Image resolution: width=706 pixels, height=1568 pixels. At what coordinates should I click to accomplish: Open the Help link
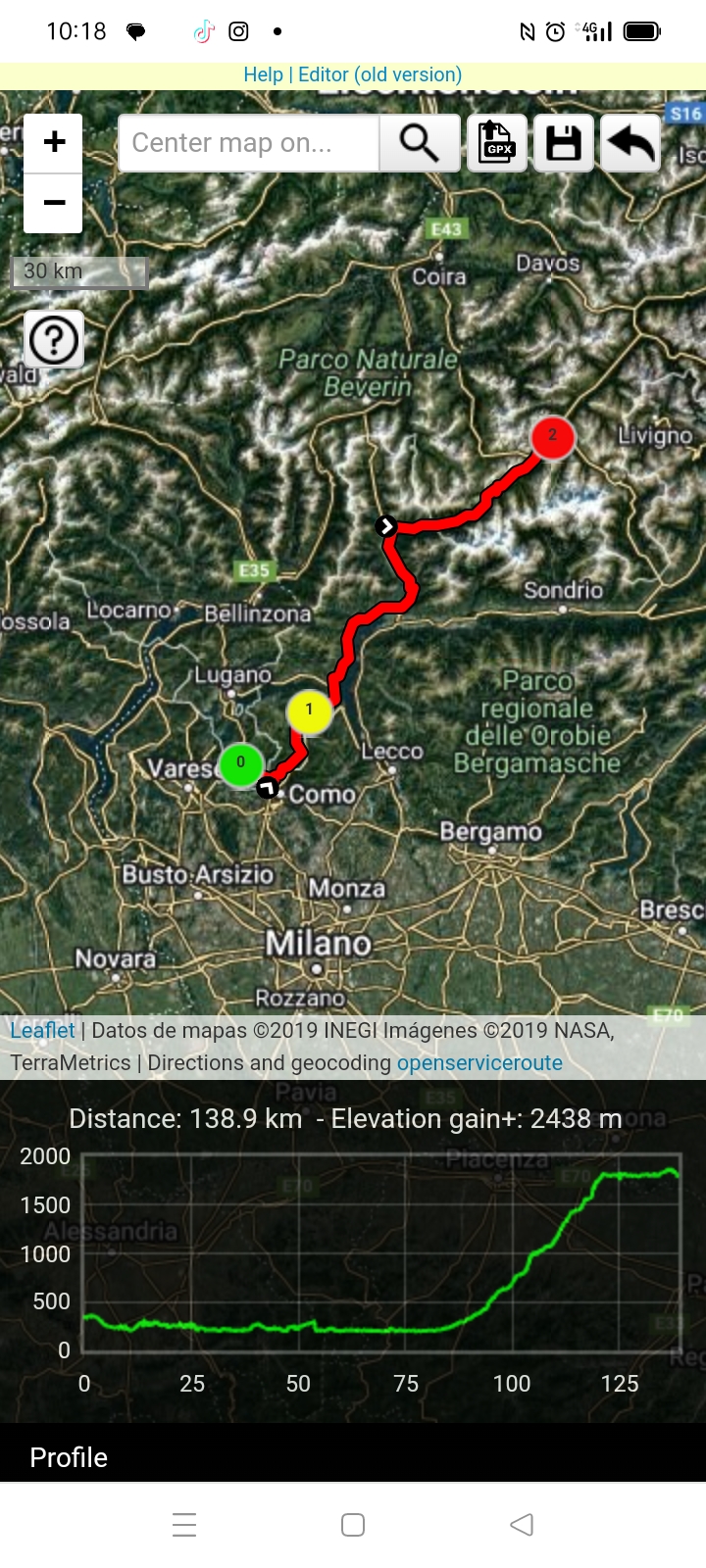click(263, 74)
